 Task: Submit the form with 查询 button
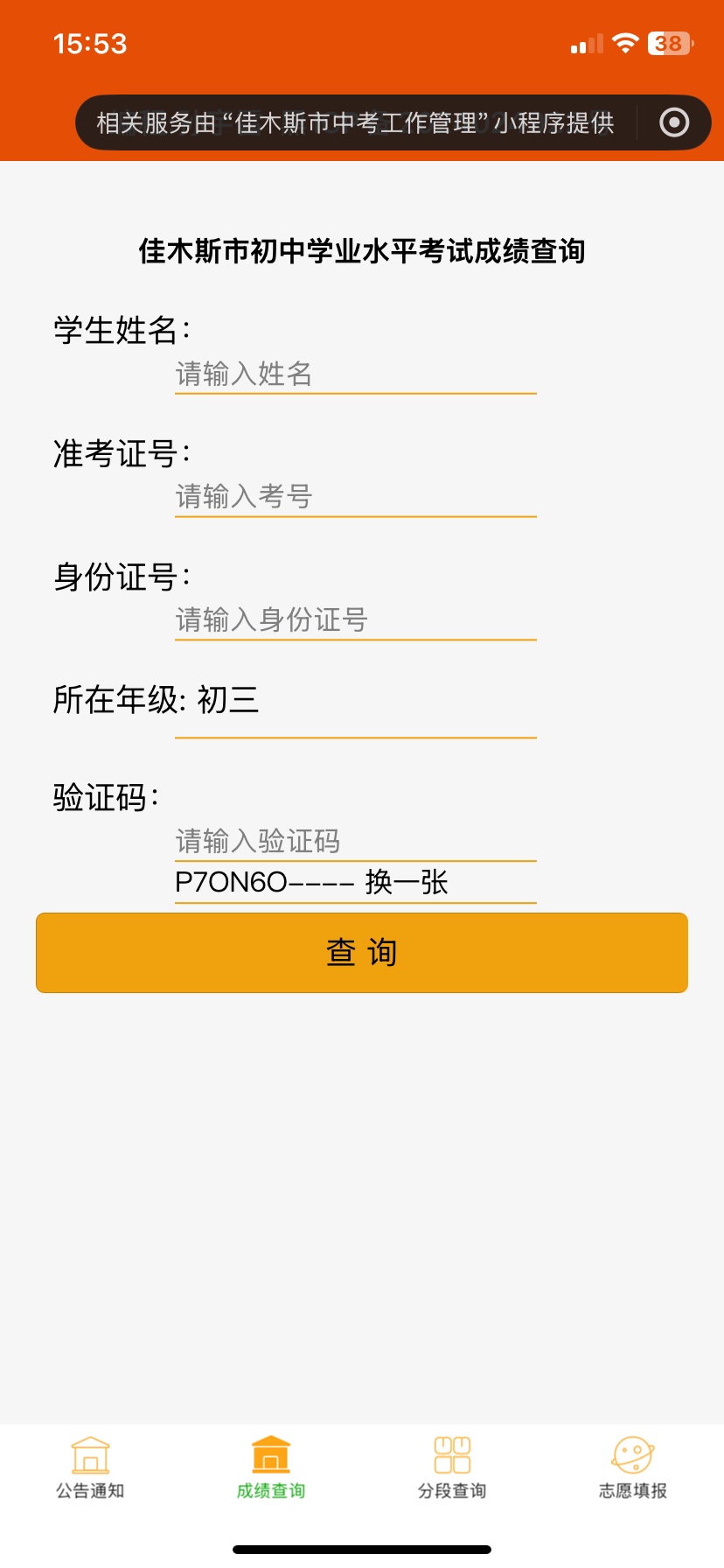click(362, 953)
